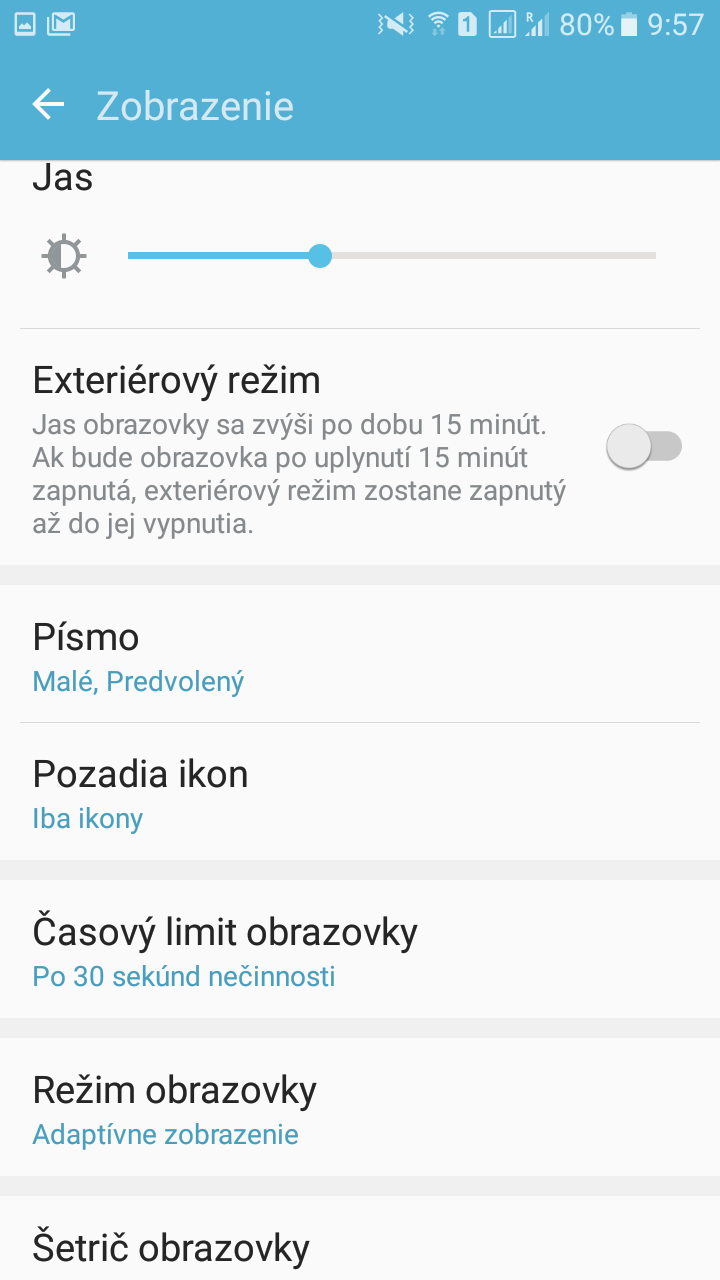Go back from the Zobrazenie screen
The image size is (720, 1280).
(x=48, y=104)
